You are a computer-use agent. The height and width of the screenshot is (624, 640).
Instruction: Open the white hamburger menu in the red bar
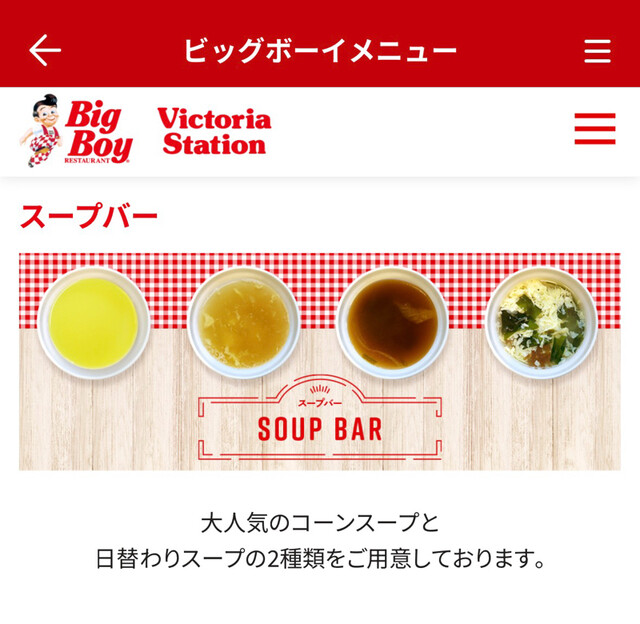point(597,51)
